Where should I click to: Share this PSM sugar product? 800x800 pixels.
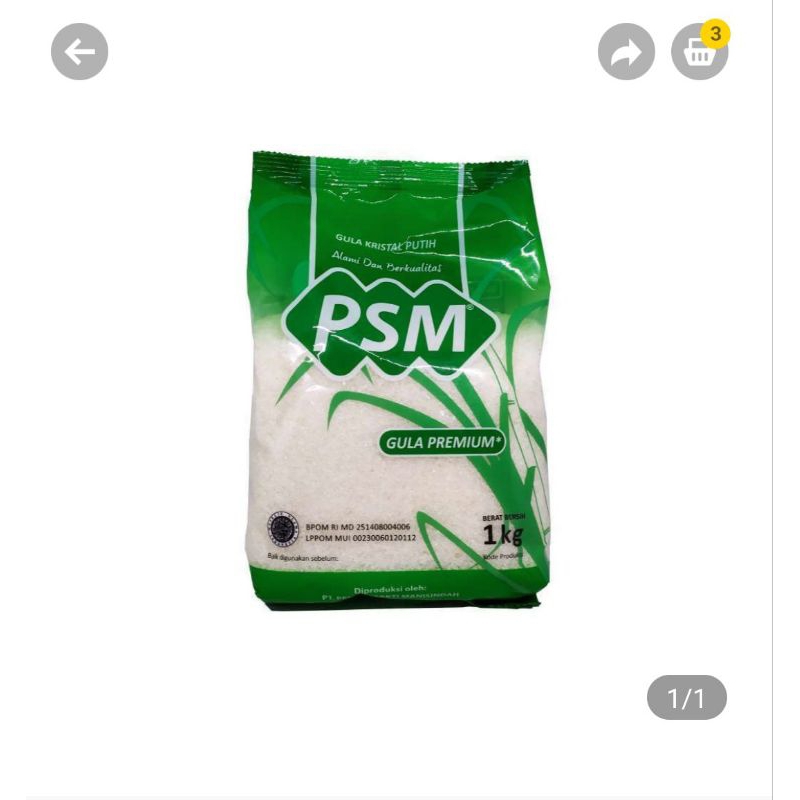(626, 52)
